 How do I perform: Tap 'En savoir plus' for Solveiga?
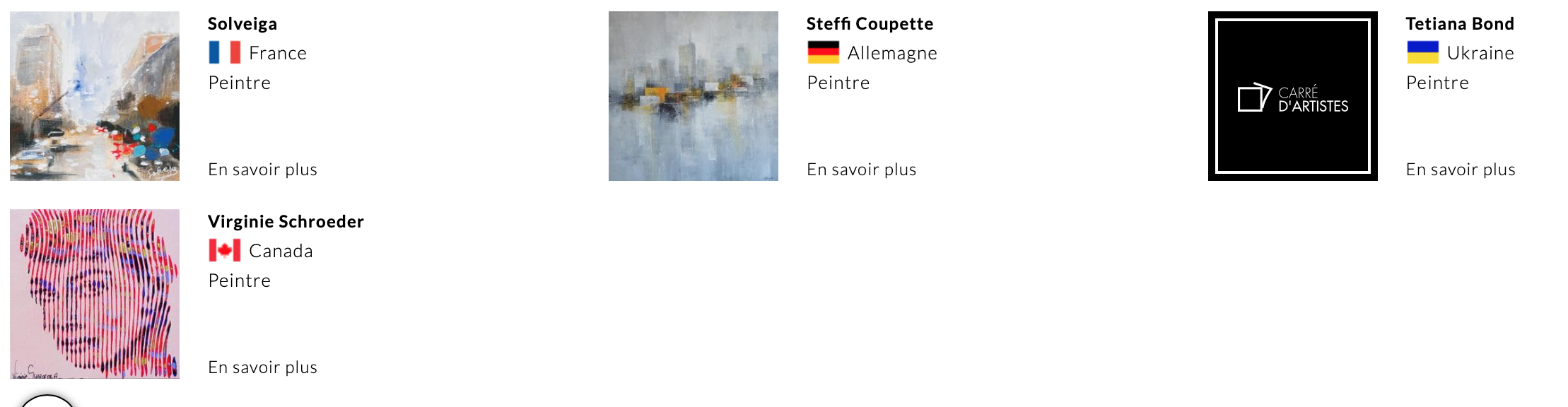pyautogui.click(x=262, y=170)
